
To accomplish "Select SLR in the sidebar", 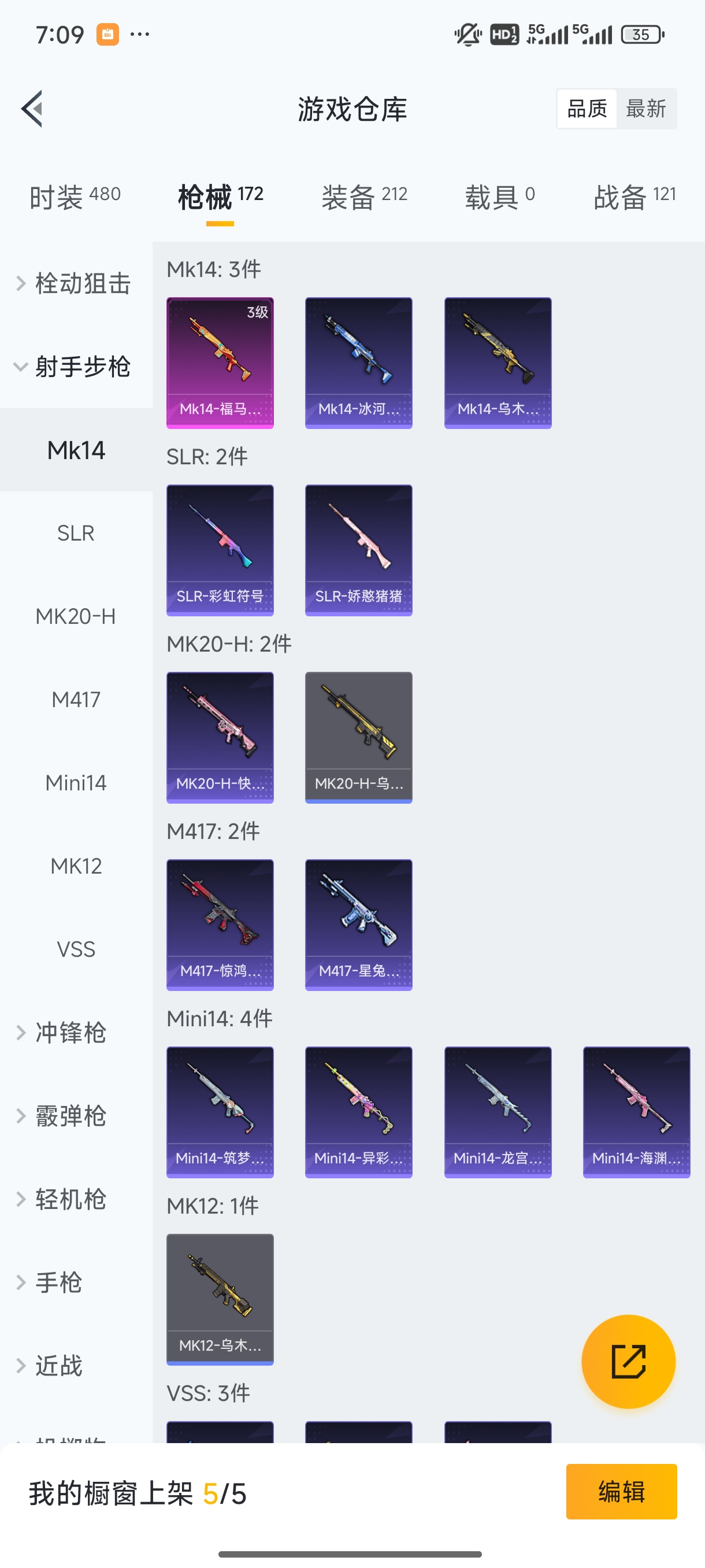I will pos(76,533).
